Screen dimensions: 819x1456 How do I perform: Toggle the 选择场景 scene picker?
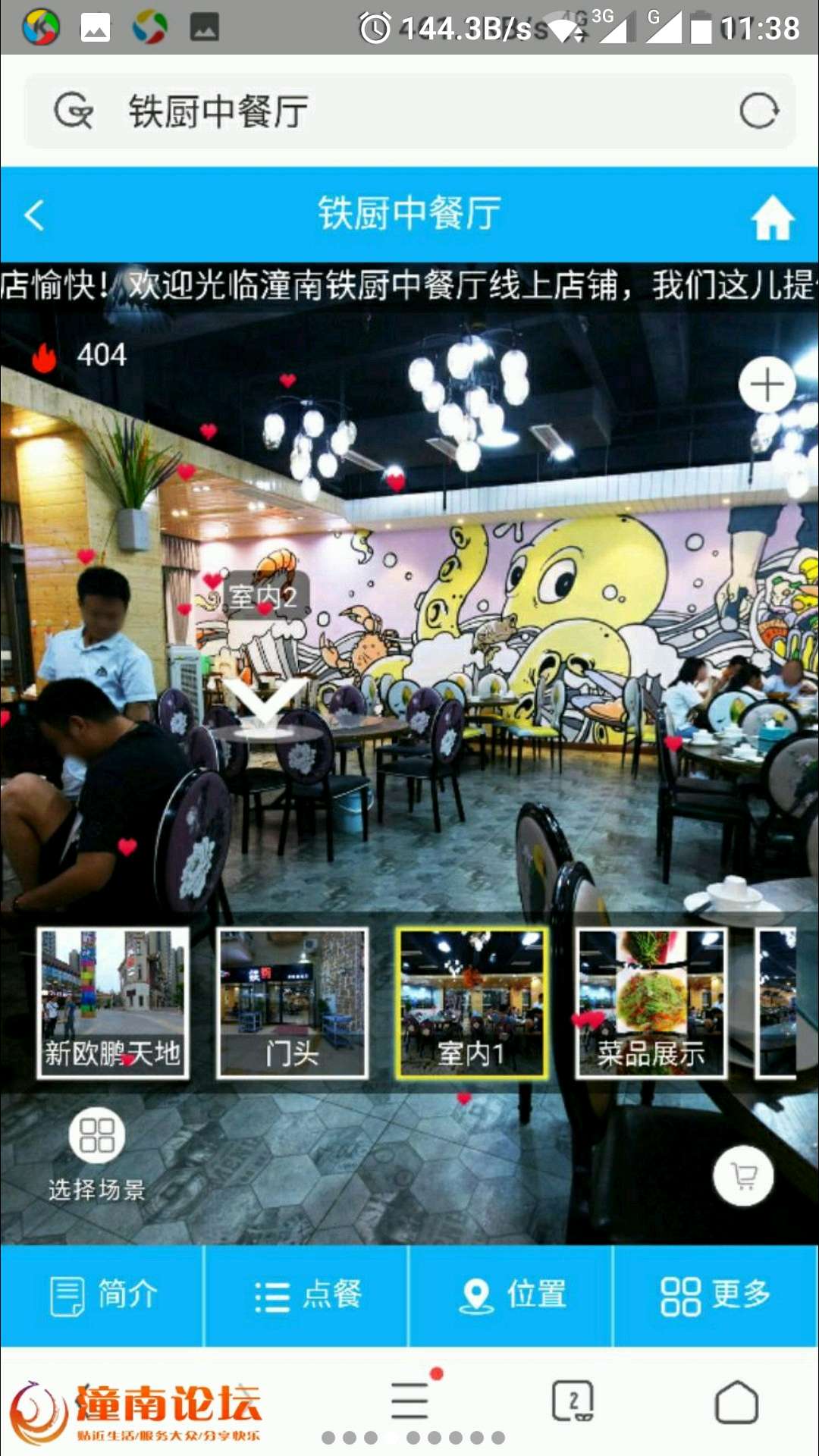point(97,1156)
